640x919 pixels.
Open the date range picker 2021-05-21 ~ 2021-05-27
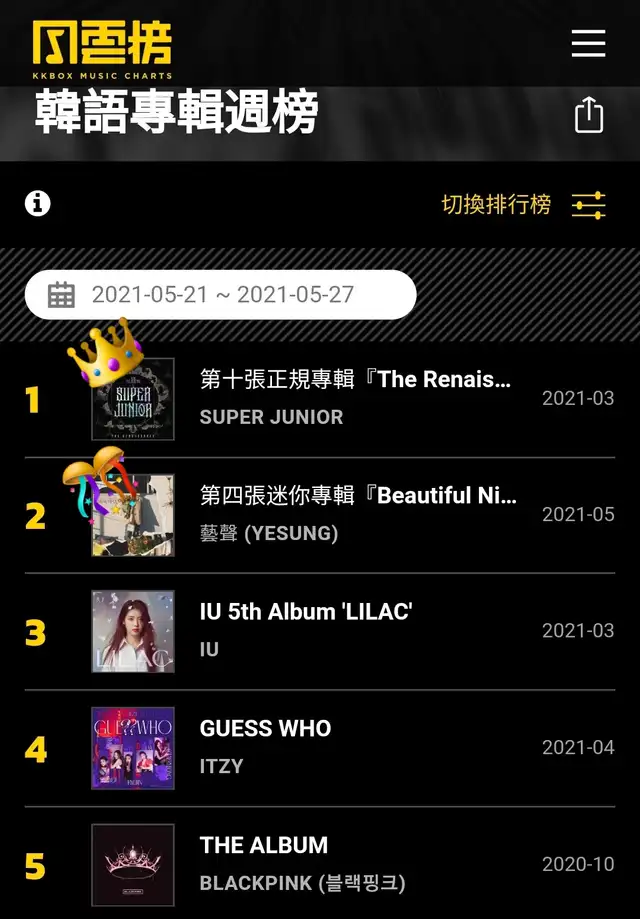(220, 294)
